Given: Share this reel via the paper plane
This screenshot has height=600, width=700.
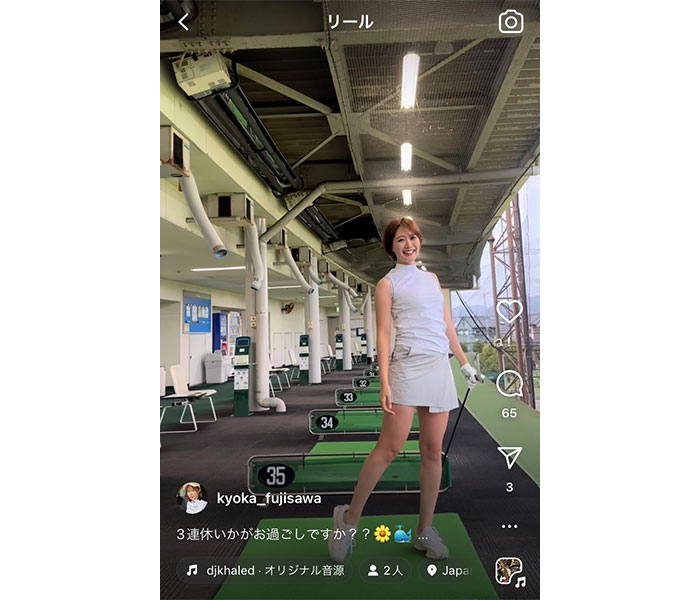Looking at the screenshot, I should tap(509, 458).
